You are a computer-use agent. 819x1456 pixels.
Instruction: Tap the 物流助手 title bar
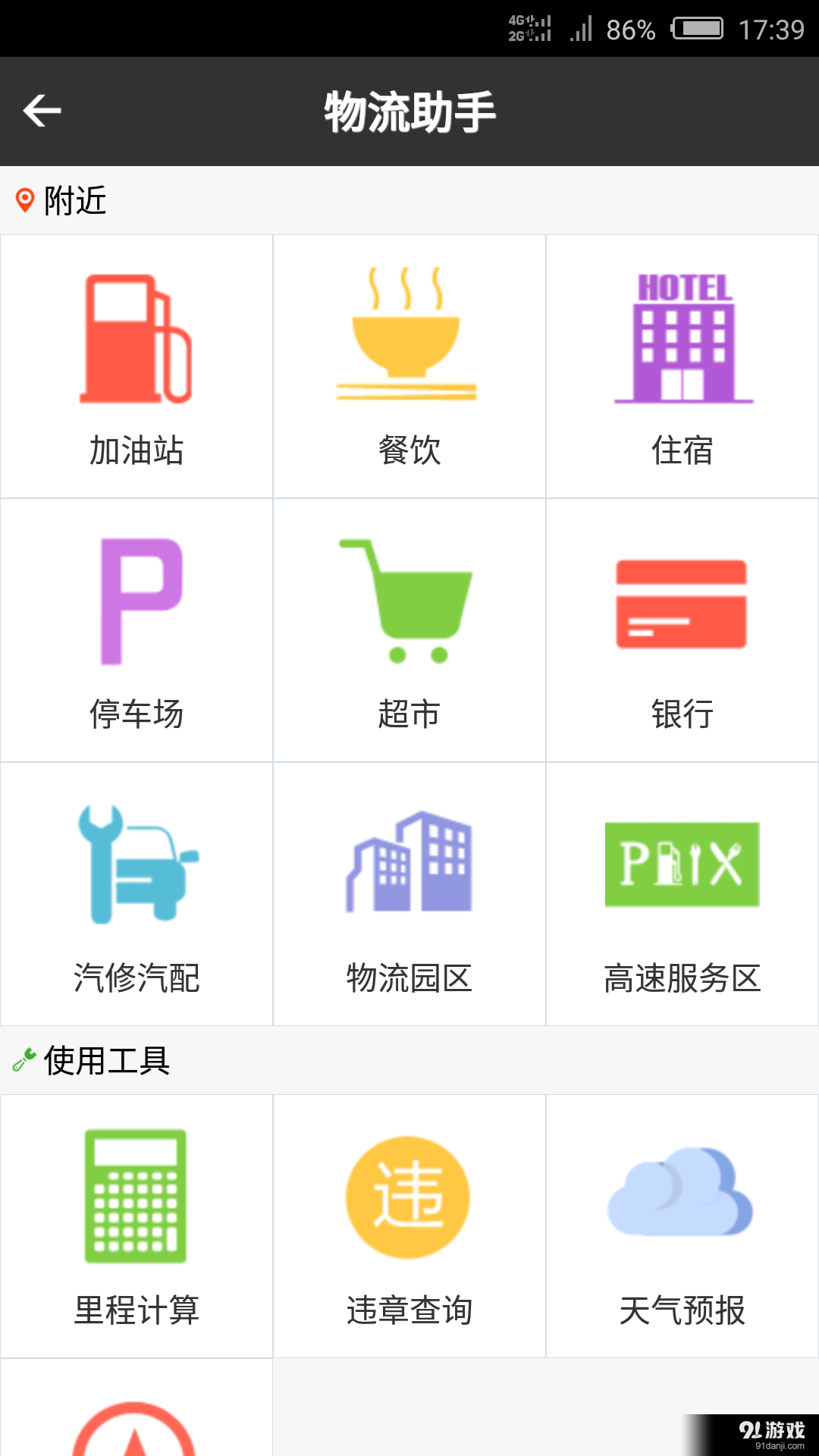[x=409, y=111]
